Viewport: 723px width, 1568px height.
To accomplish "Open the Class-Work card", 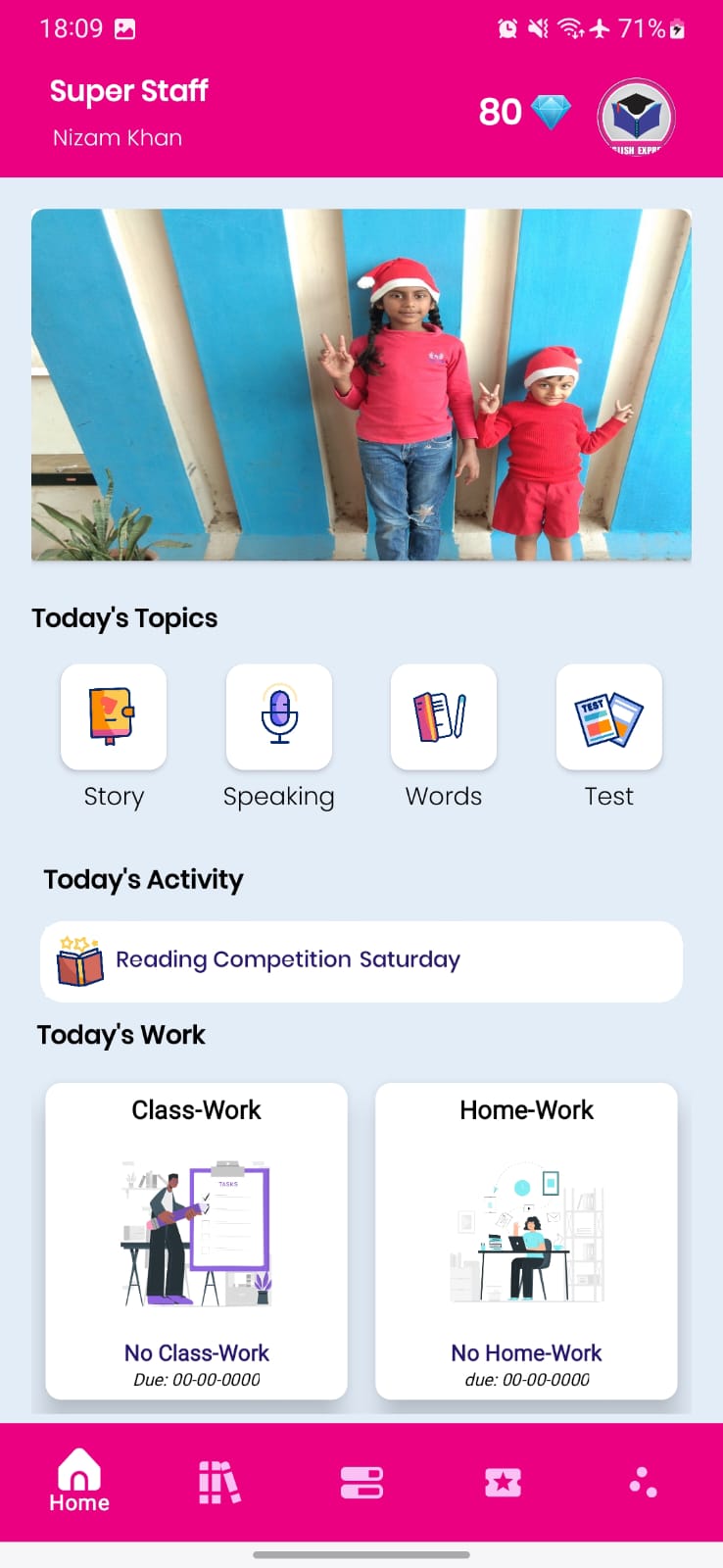I will (x=197, y=1241).
